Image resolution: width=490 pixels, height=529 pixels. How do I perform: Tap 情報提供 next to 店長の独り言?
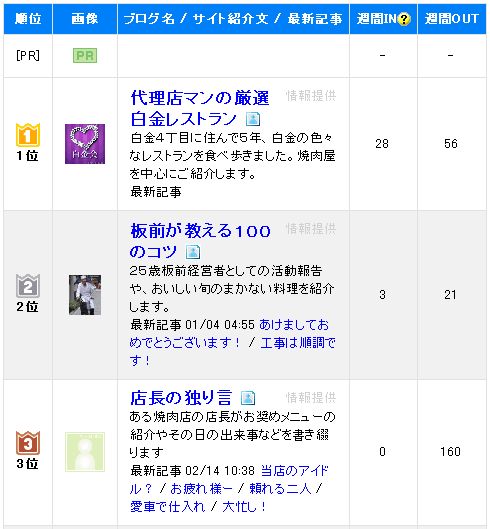coord(311,398)
